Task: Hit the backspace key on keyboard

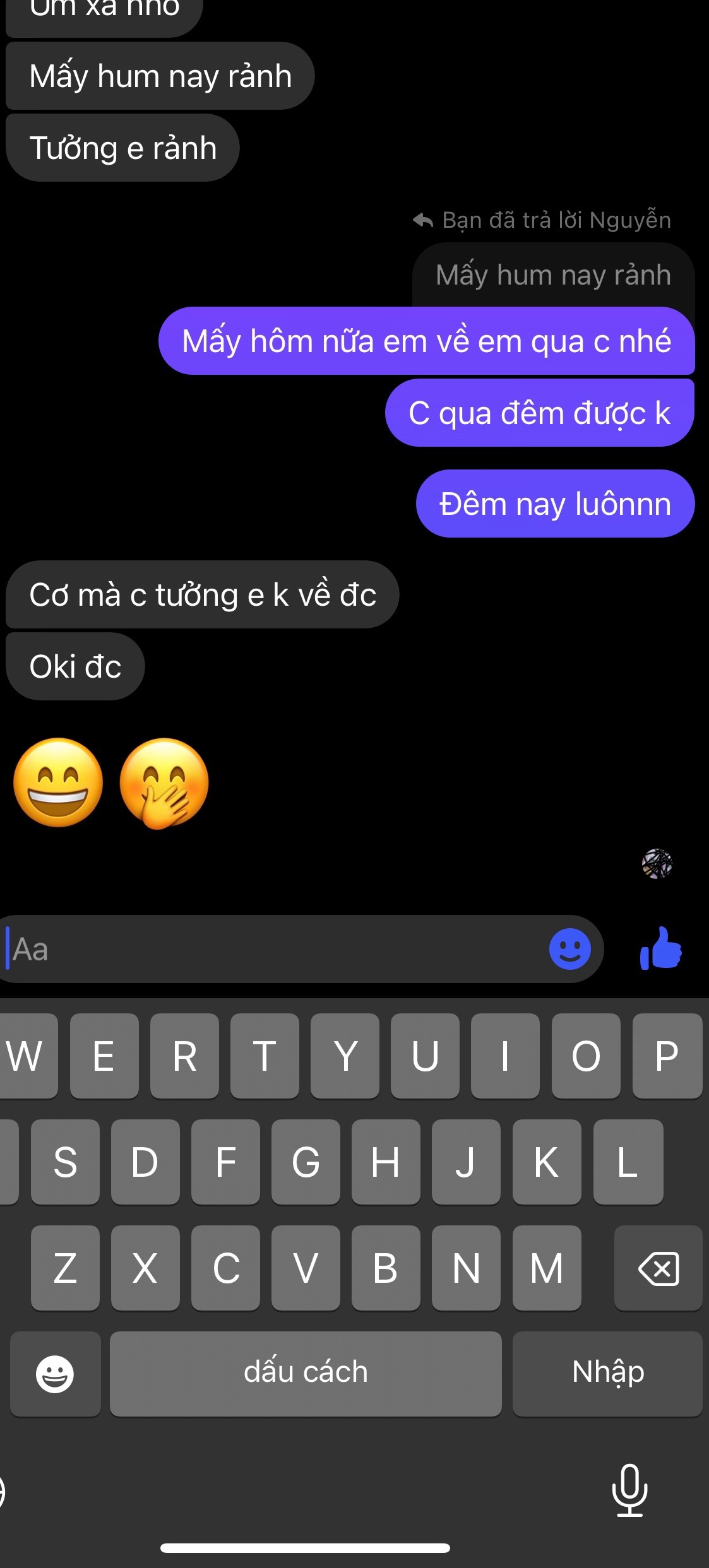Action: point(658,1268)
